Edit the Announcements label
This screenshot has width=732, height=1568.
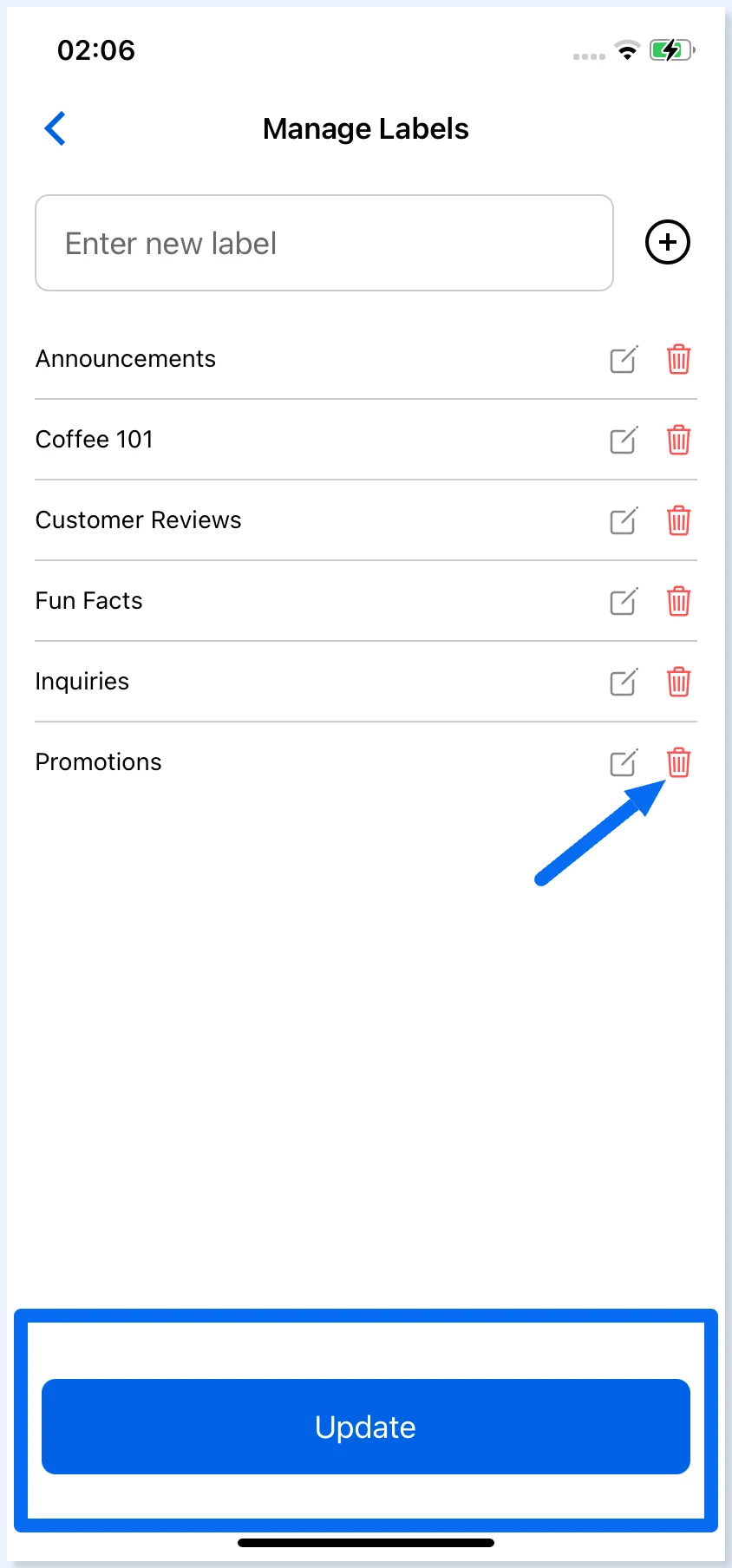click(x=624, y=359)
